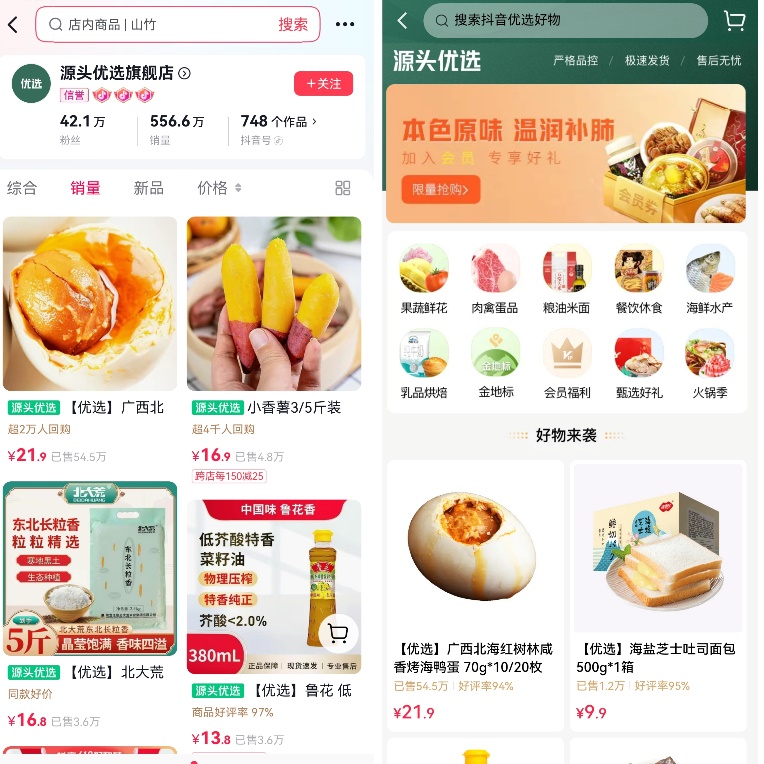The height and width of the screenshot is (764, 764).
Task: Sort products by 价格
Action: pos(218,188)
